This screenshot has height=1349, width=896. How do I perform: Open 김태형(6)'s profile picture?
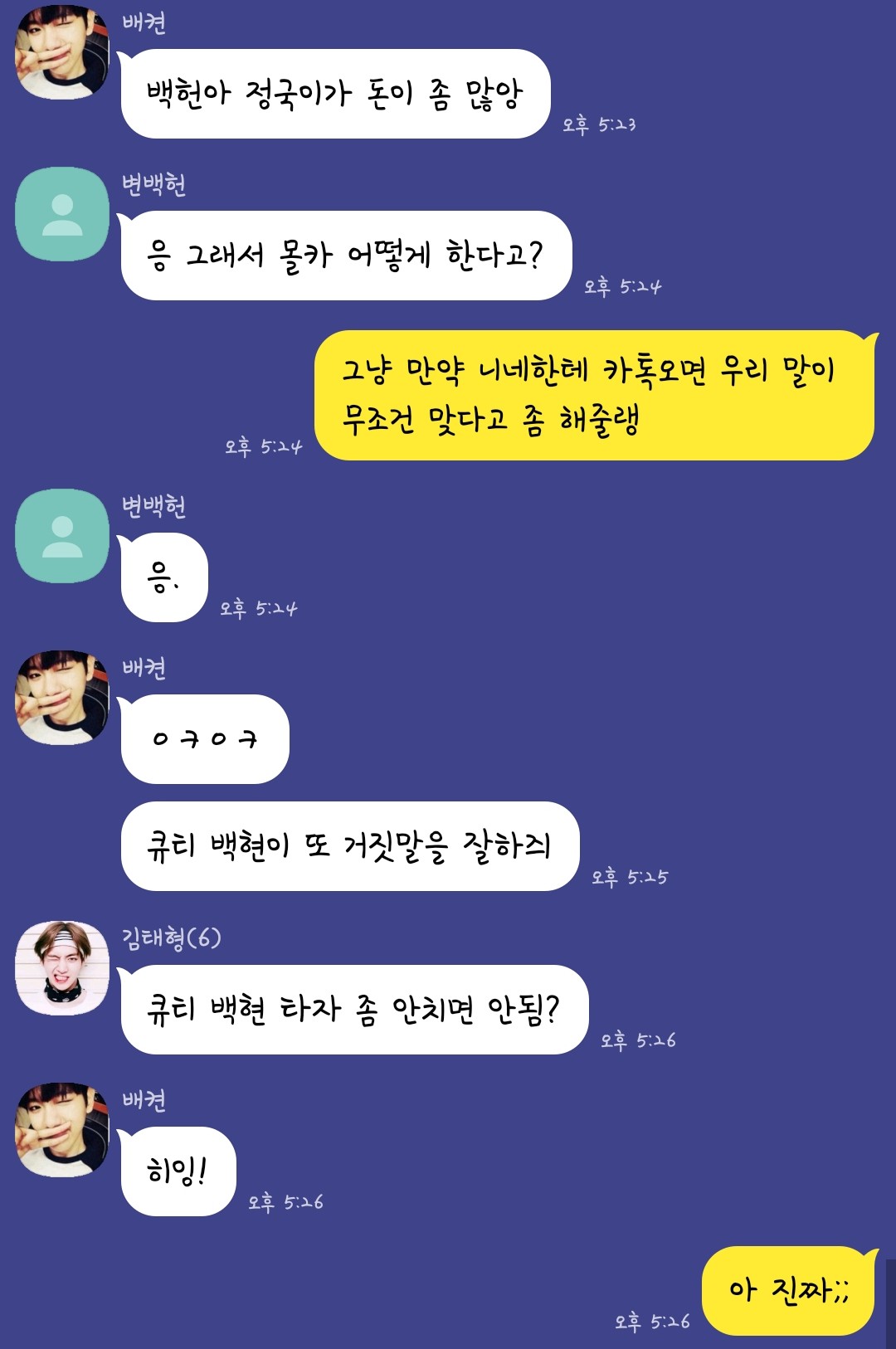click(62, 967)
